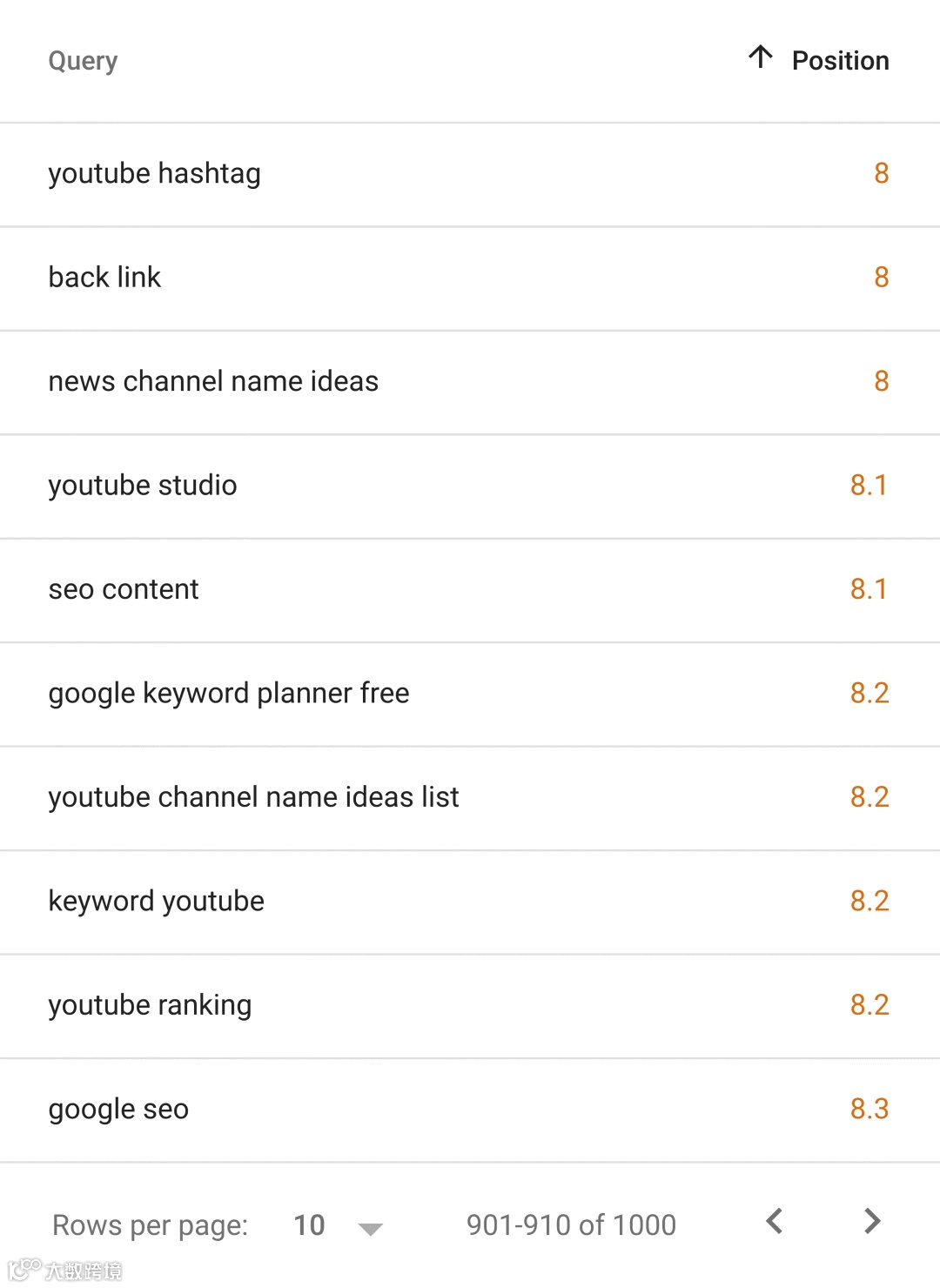The width and height of the screenshot is (940, 1288).
Task: Click the Query column header
Action: click(x=83, y=59)
